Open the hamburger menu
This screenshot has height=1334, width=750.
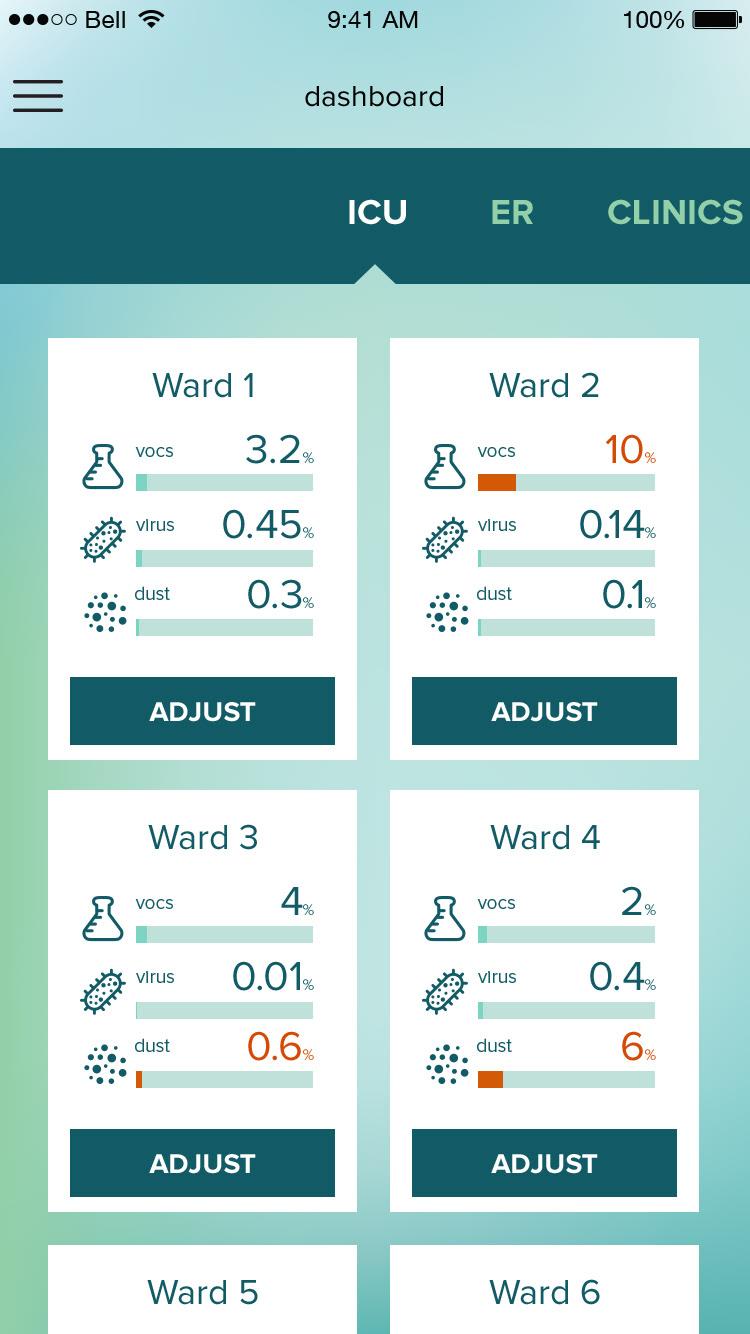(38, 96)
